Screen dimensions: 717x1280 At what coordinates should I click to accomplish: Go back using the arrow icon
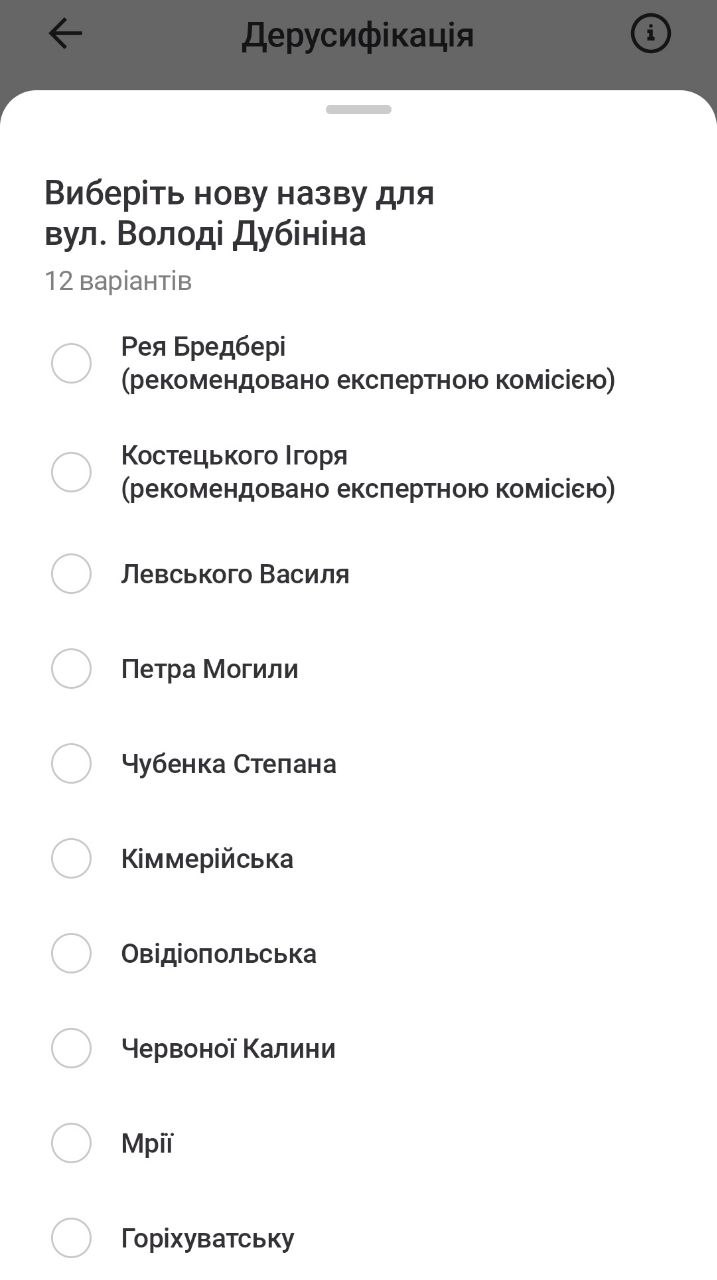(65, 34)
